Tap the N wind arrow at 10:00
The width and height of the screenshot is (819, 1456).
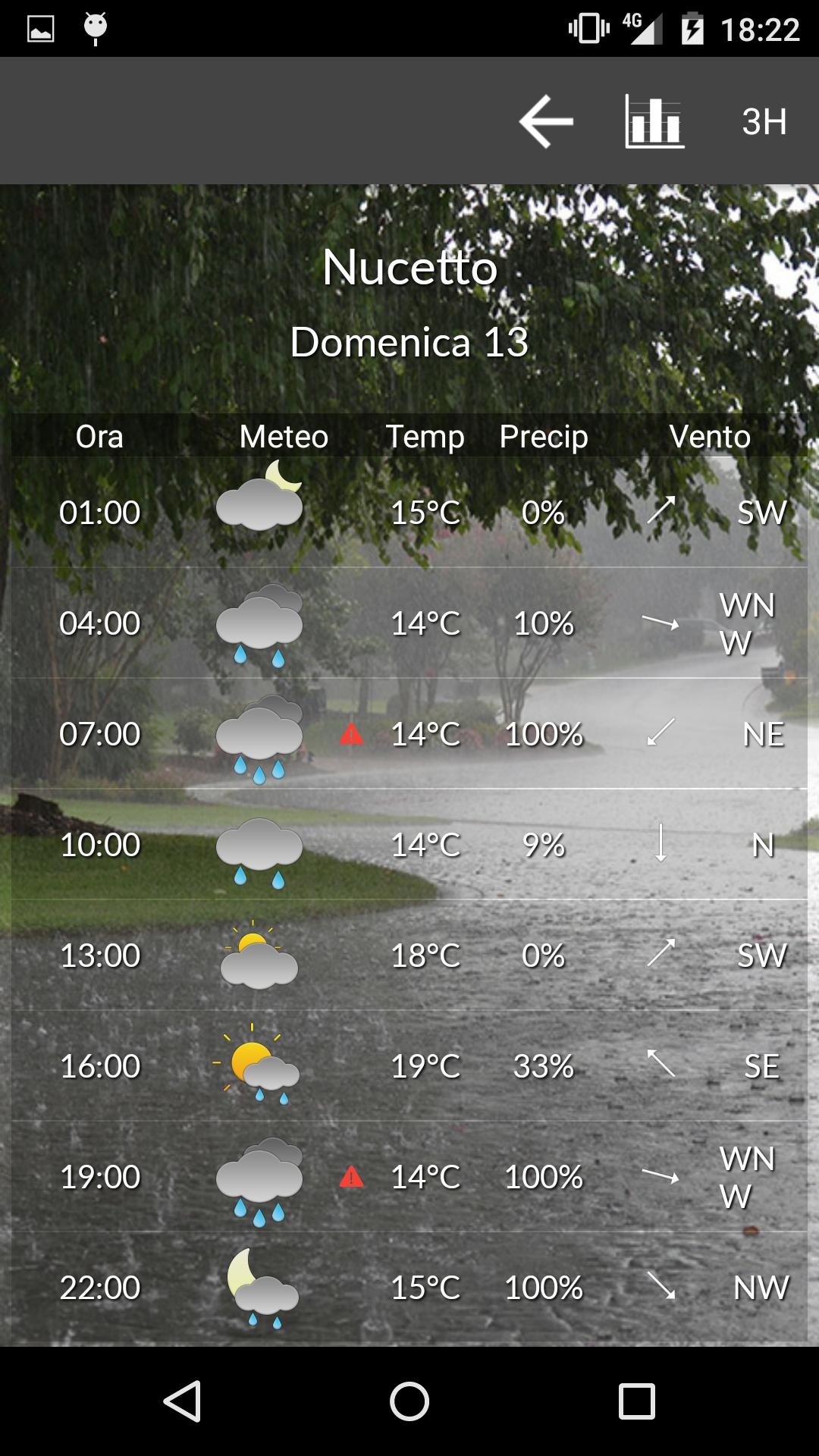click(x=663, y=843)
